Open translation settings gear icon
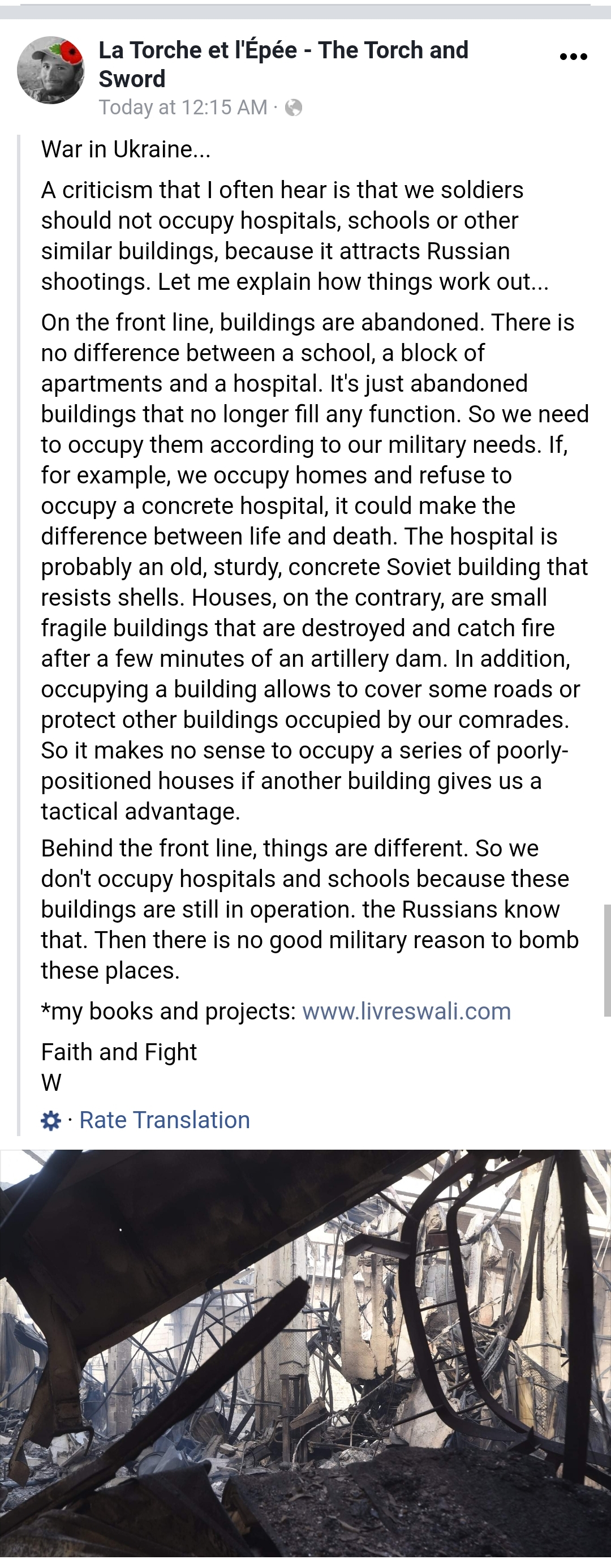 click(51, 1121)
